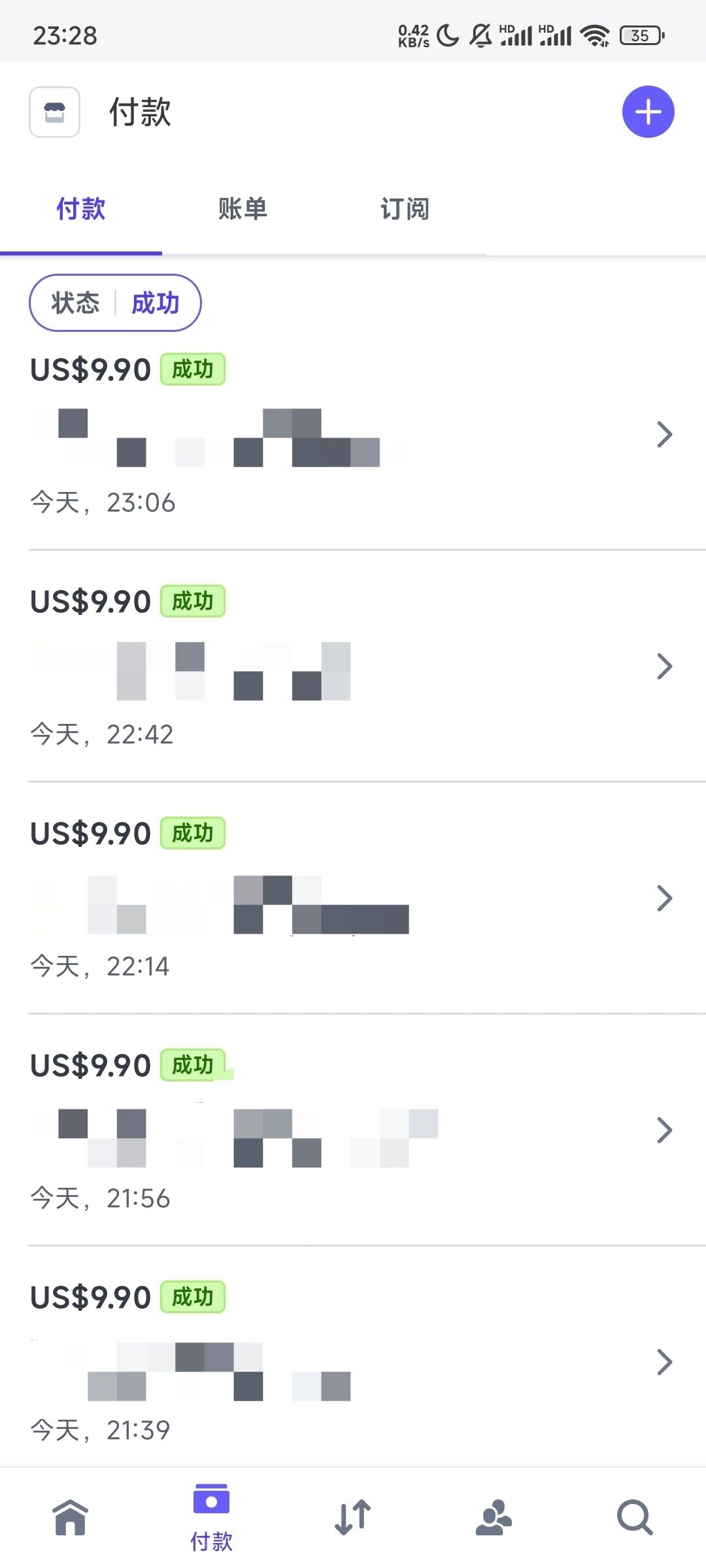Screen dimensions: 706x1568
Task: Open the payment from 今天 23:06
Action: pyautogui.click(x=353, y=435)
